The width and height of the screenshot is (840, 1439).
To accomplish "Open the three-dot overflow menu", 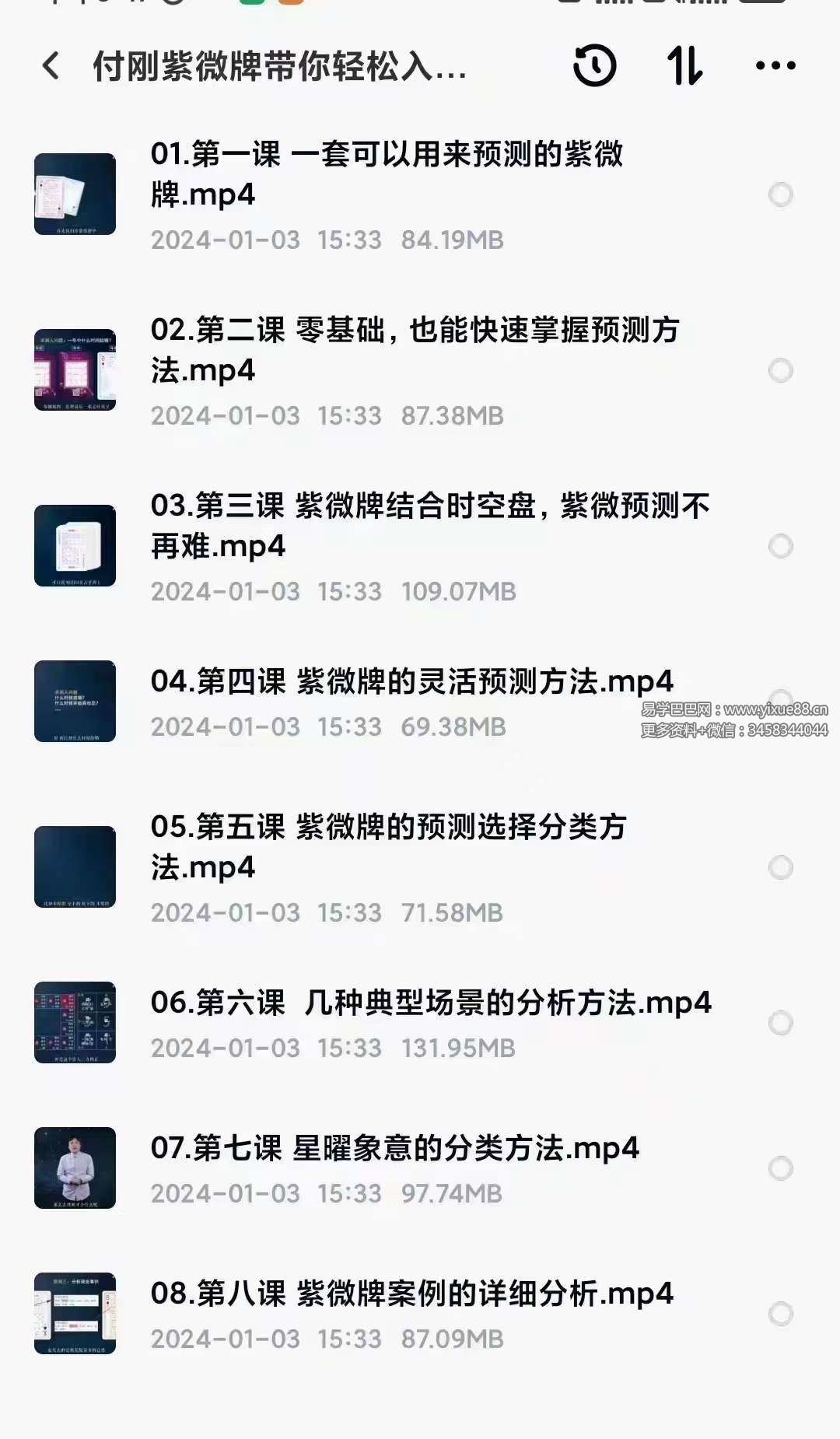I will (775, 66).
